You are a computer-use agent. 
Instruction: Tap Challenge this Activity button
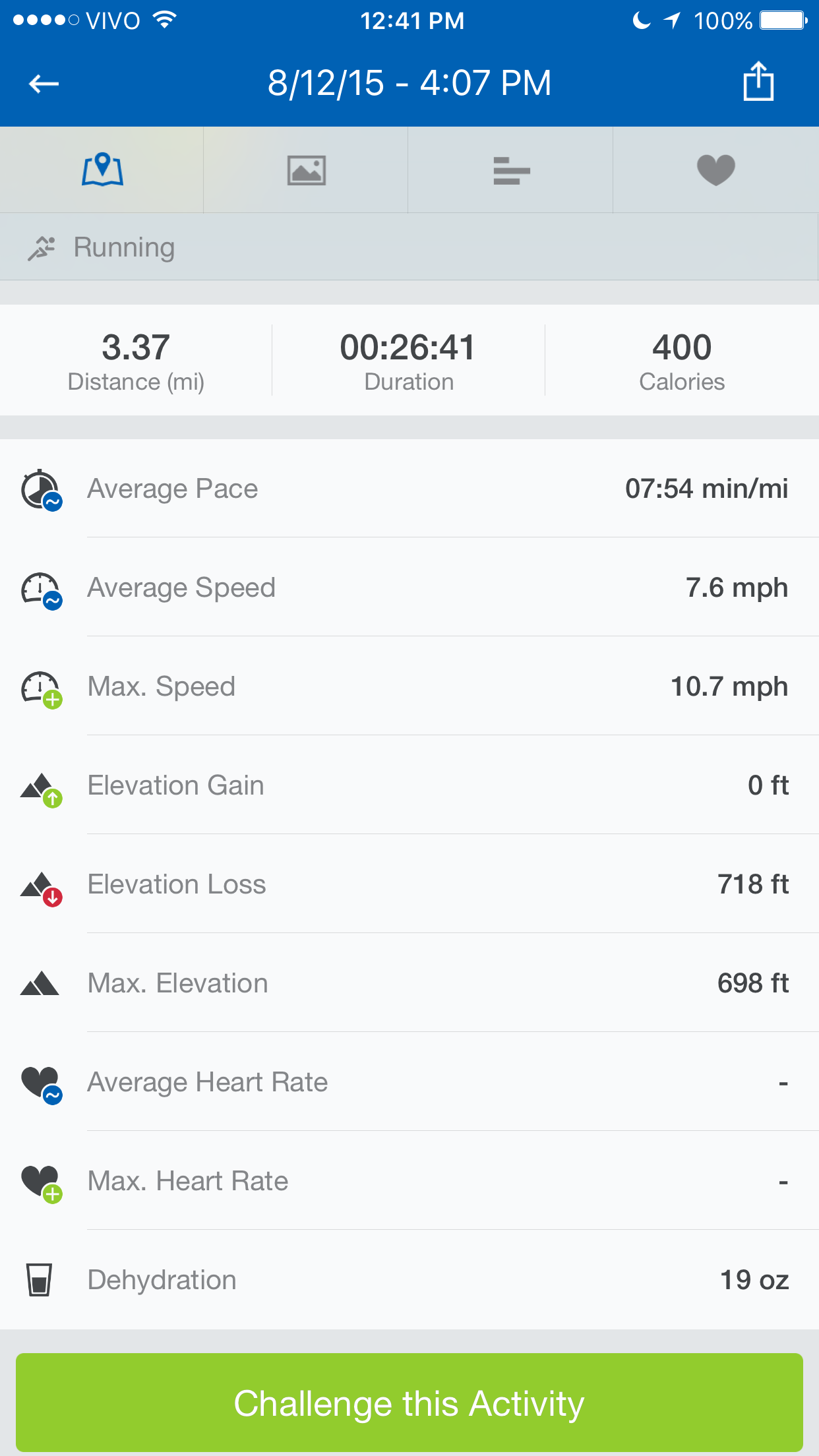(x=409, y=1403)
